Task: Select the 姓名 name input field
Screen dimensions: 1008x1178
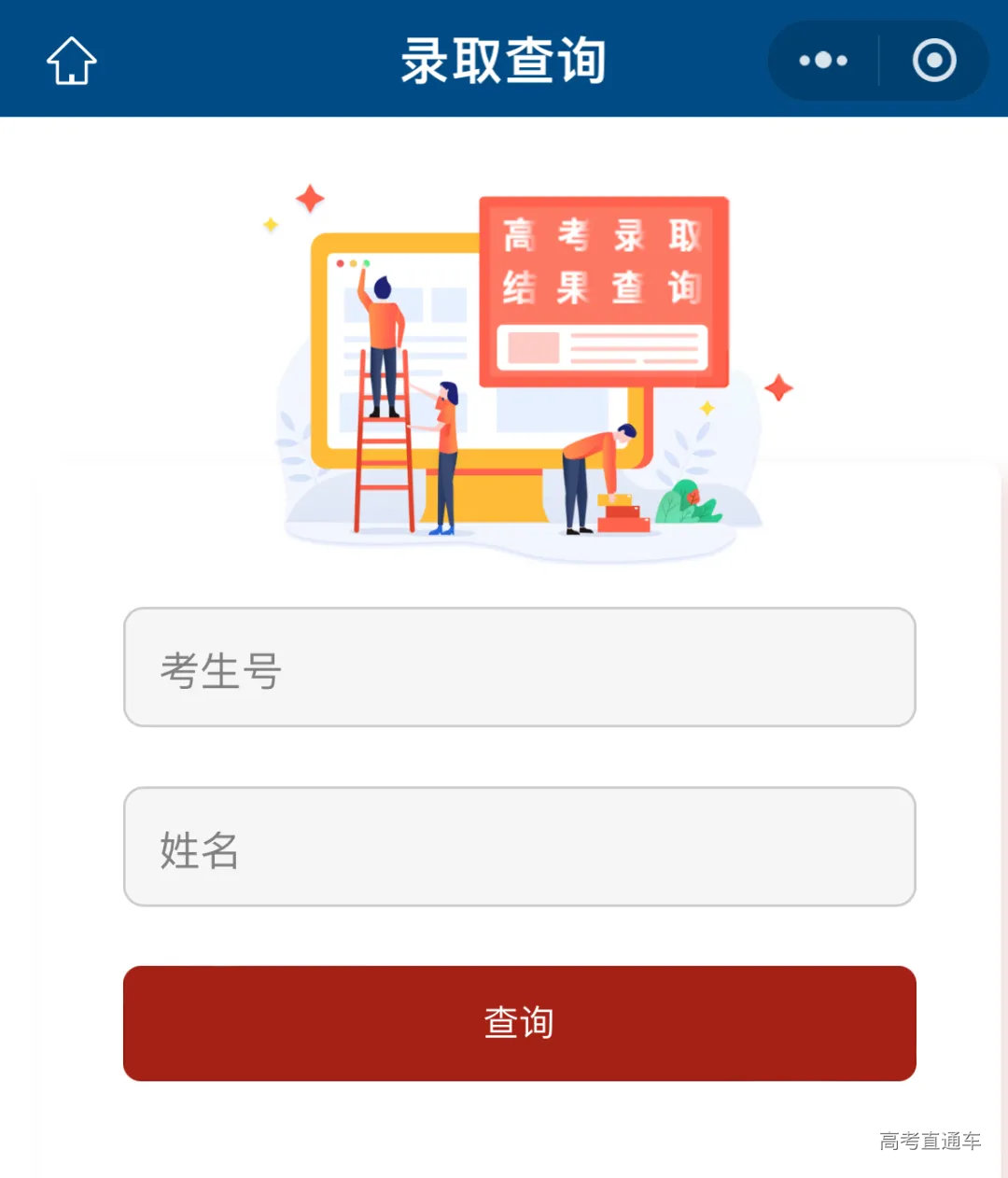Action: coord(519,848)
